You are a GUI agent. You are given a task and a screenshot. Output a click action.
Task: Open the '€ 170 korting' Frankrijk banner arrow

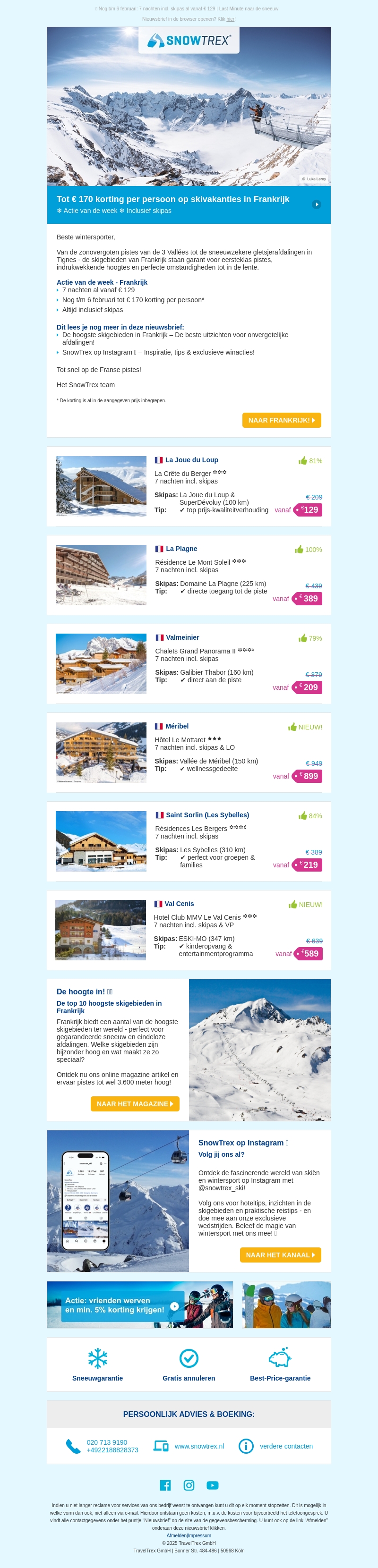[316, 204]
